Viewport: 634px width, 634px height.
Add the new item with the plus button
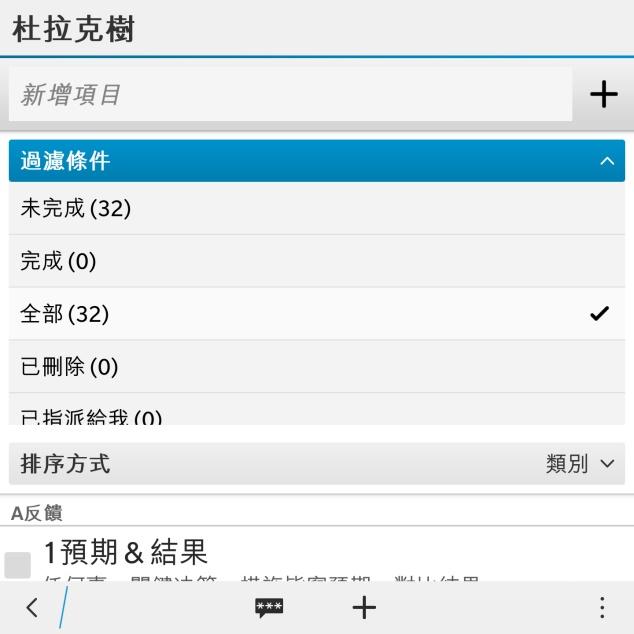(603, 95)
